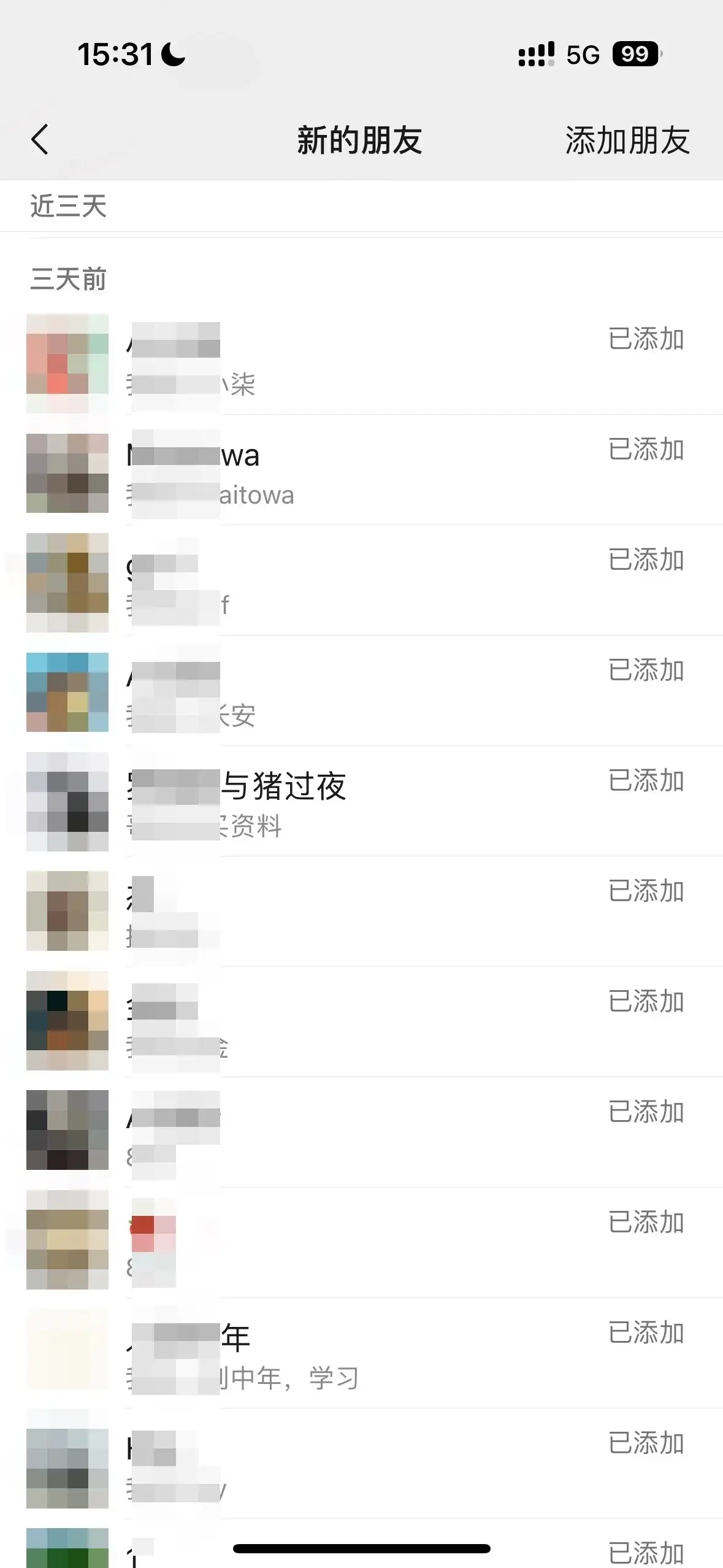Collapse the 三天前 section
The image size is (723, 1568).
pos(67,280)
